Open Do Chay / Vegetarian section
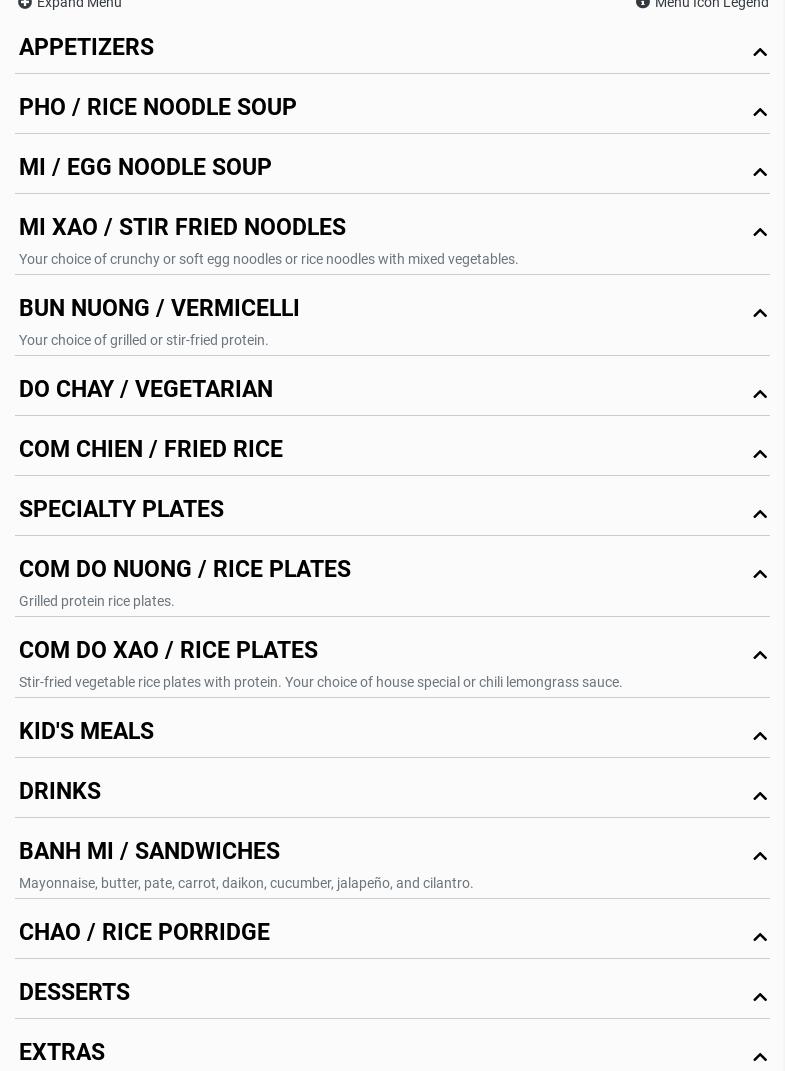Screen dimensions: 785x1071 click(x=146, y=390)
